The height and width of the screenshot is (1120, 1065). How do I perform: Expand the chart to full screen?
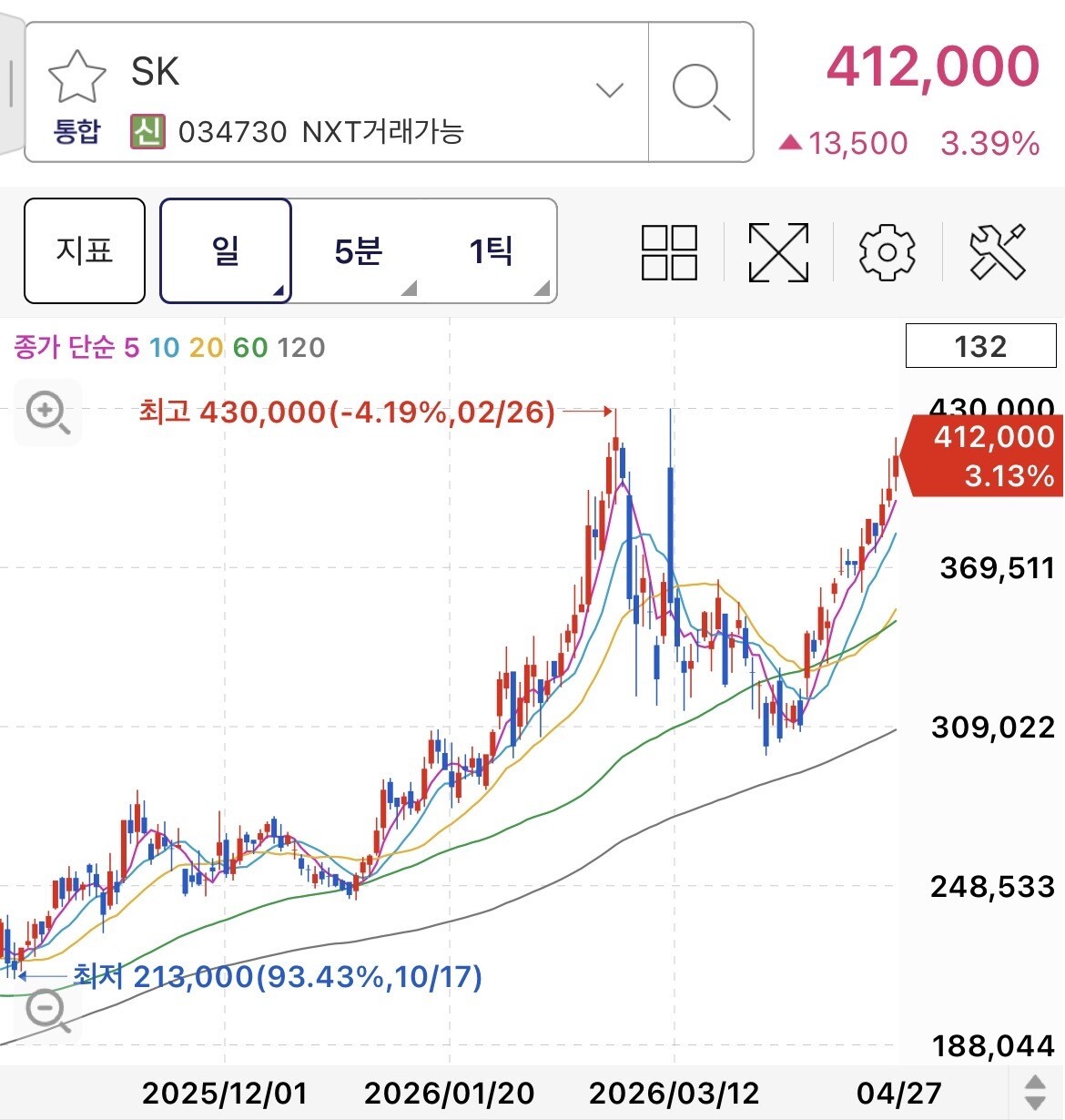tap(778, 252)
